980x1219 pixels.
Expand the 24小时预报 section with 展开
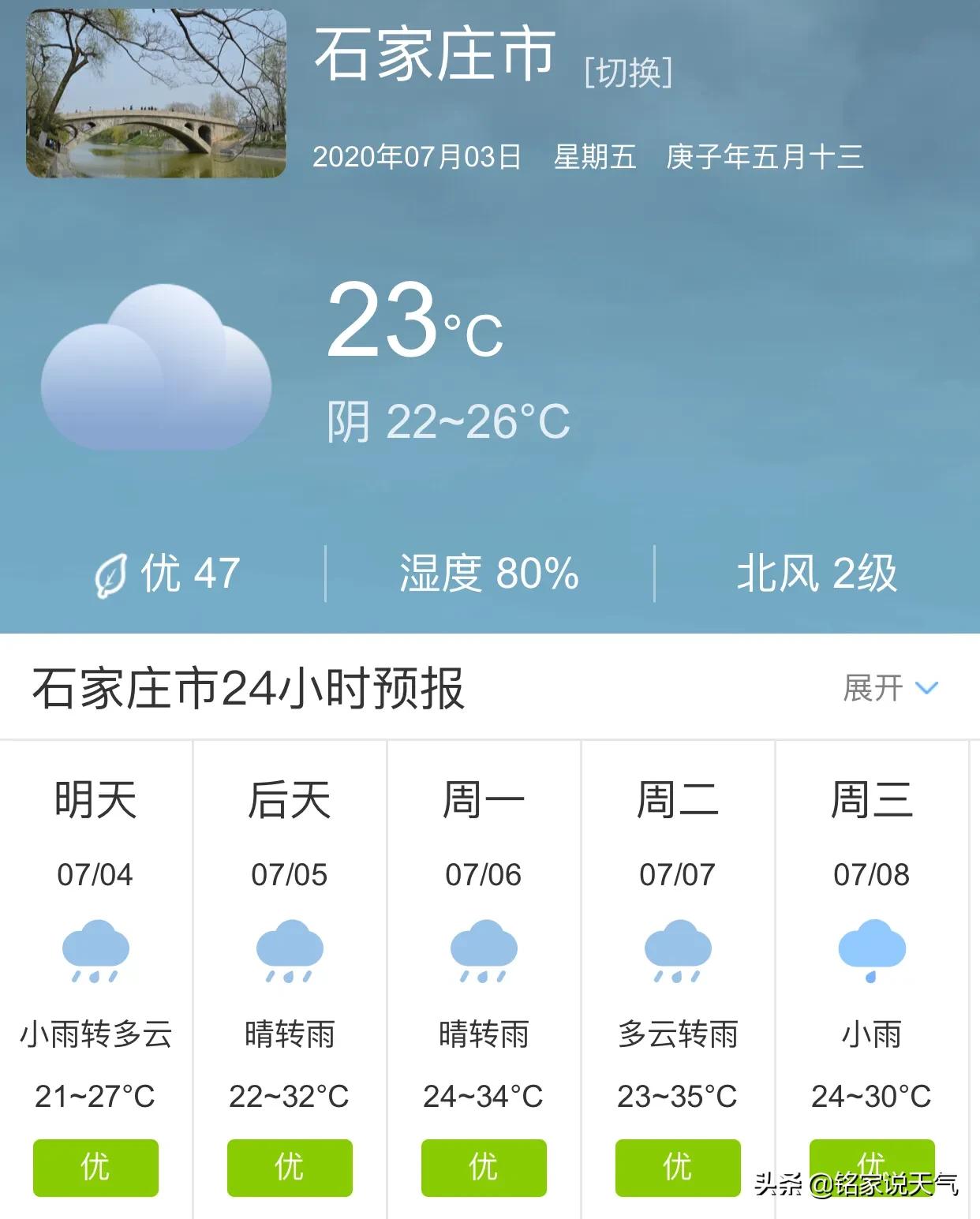[889, 688]
